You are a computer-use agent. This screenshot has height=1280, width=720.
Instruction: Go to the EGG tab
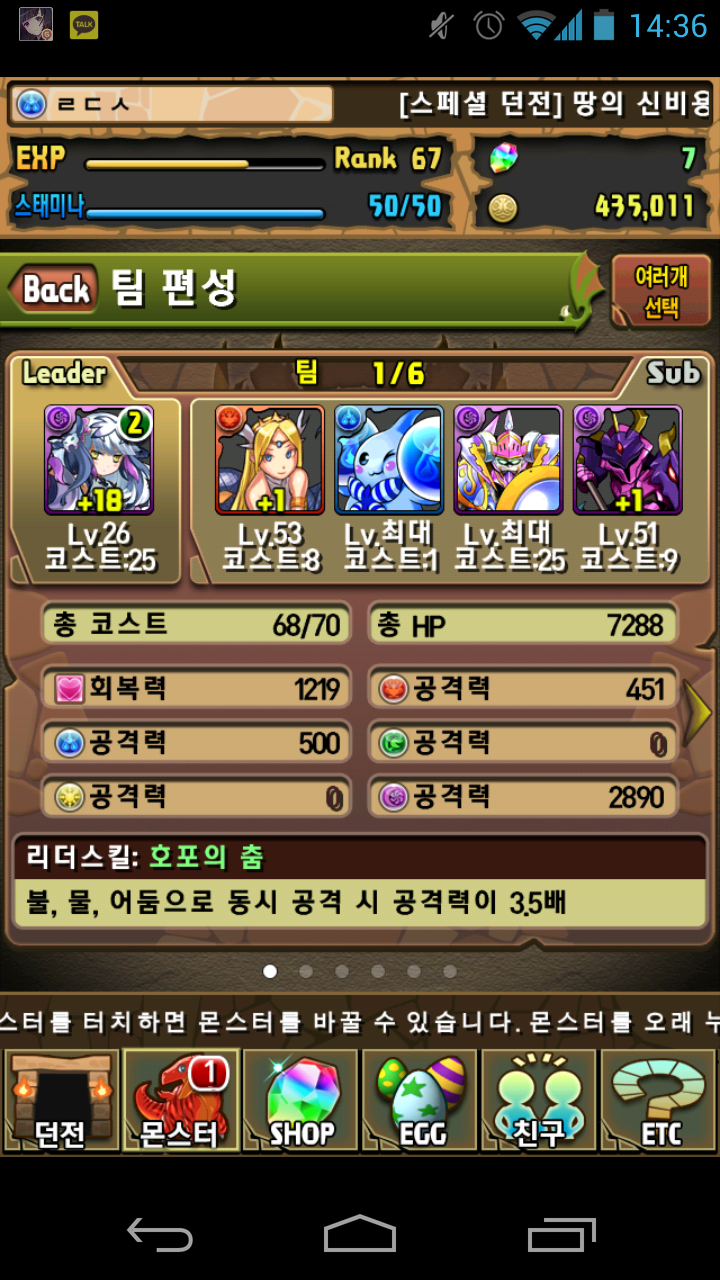coord(420,1100)
